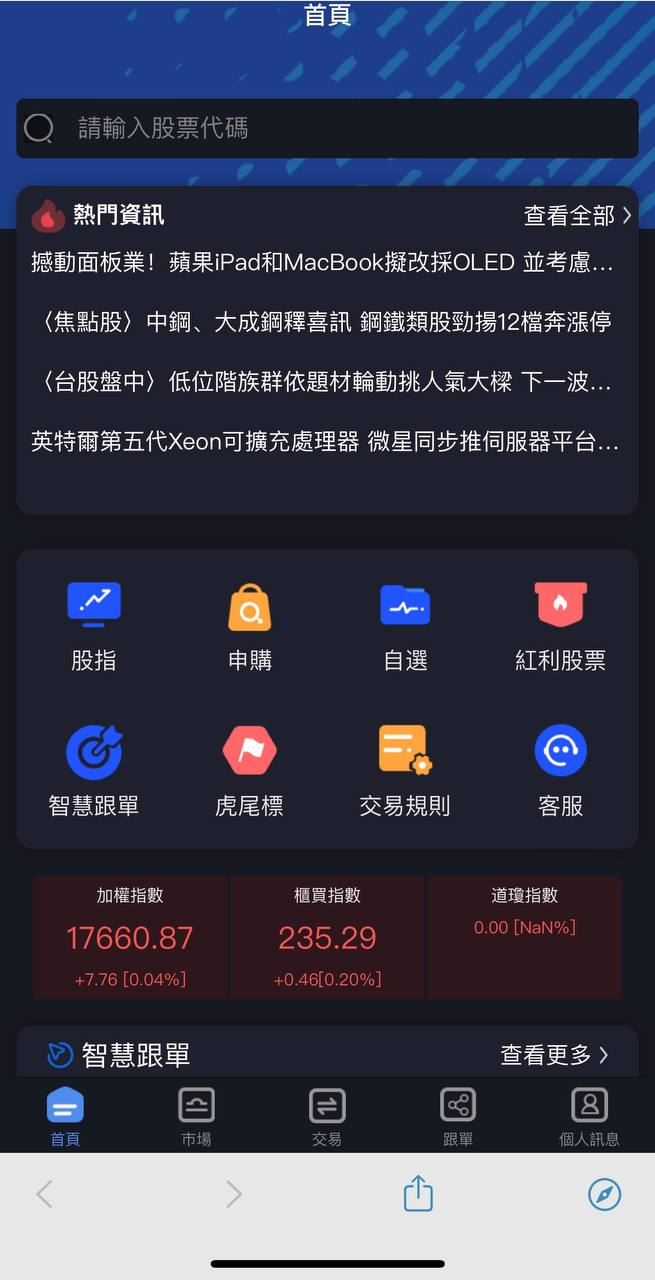Viewport: 655px width, 1280px height.
Task: Open the 台股盤中 news headline
Action: click(x=322, y=382)
